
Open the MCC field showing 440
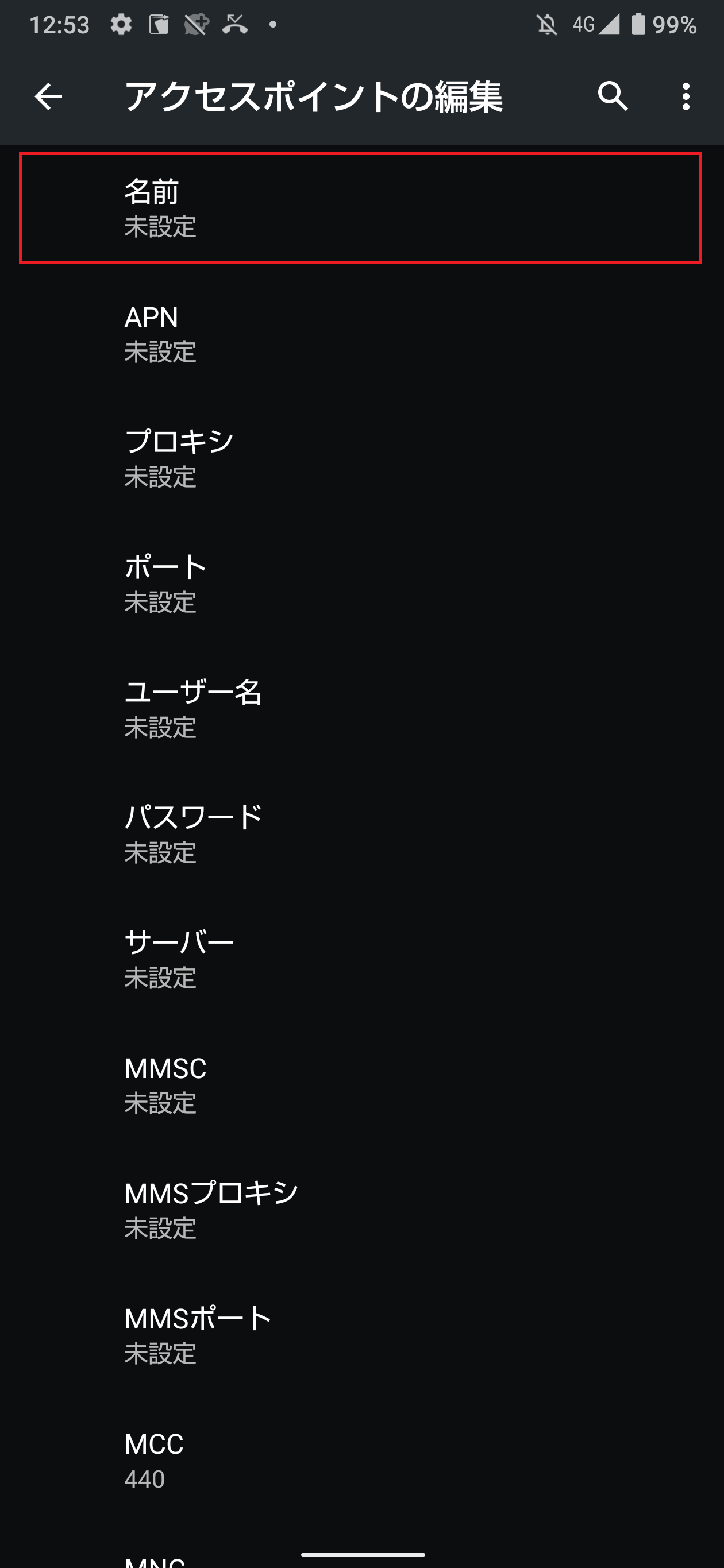(361, 1459)
